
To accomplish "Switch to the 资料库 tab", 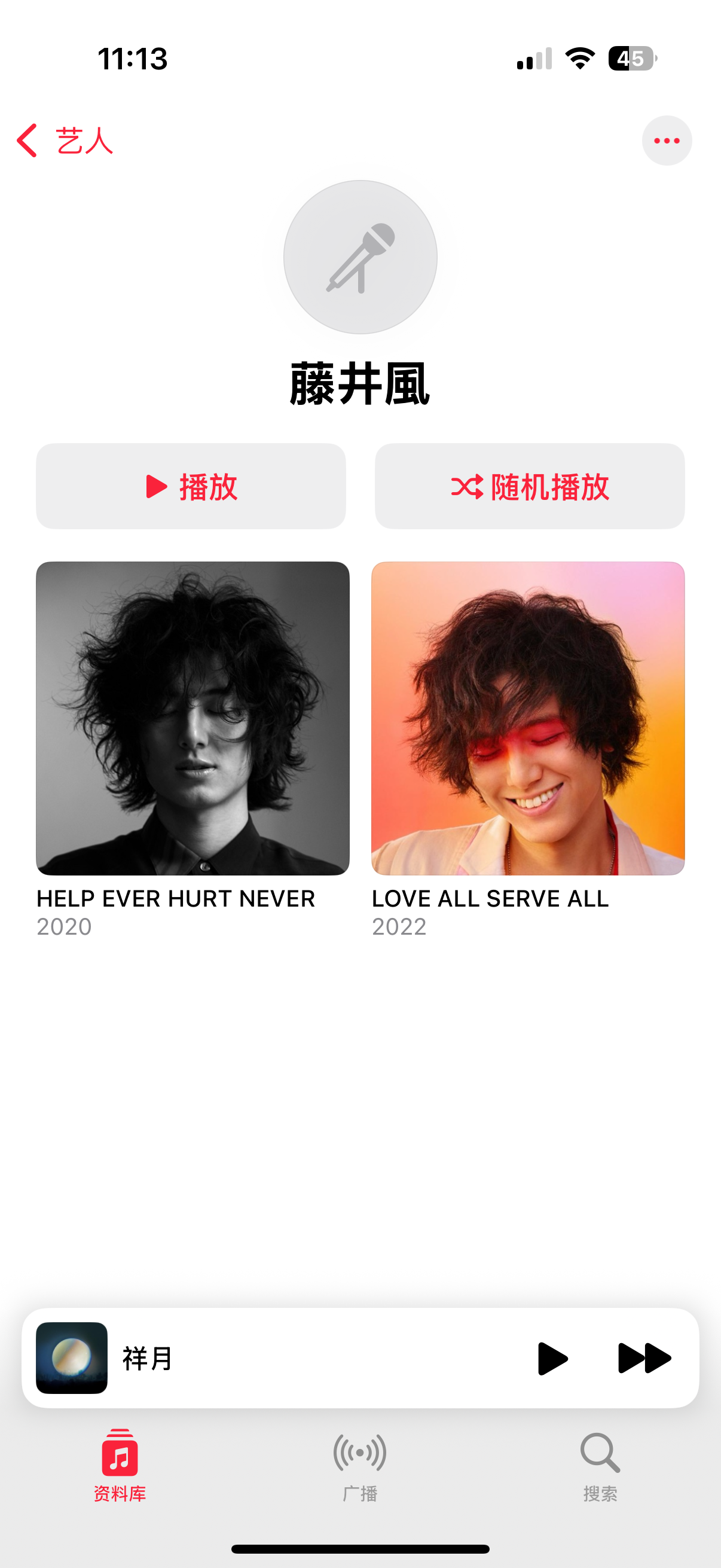I will (120, 1465).
